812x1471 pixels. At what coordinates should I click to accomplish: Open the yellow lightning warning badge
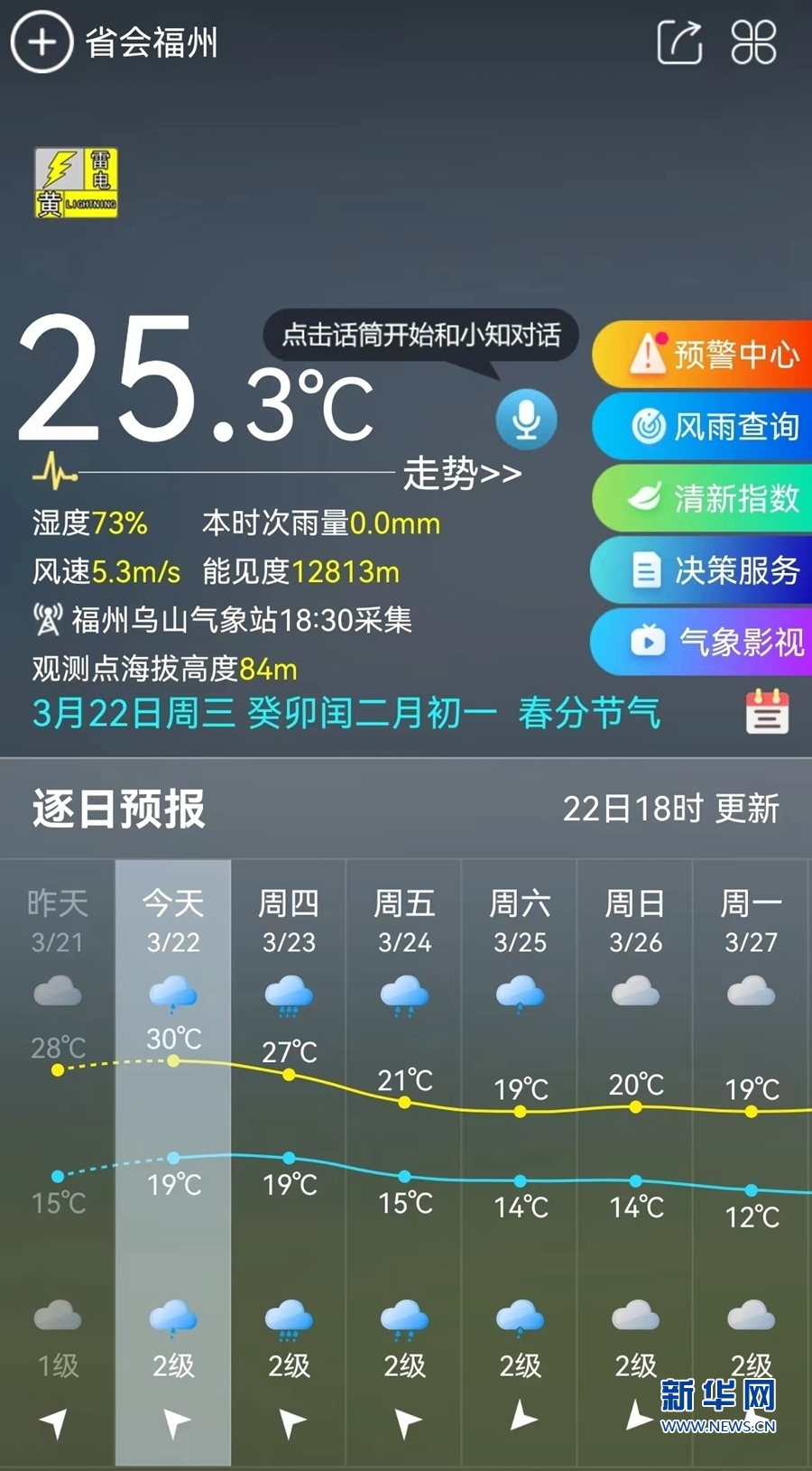tap(77, 183)
